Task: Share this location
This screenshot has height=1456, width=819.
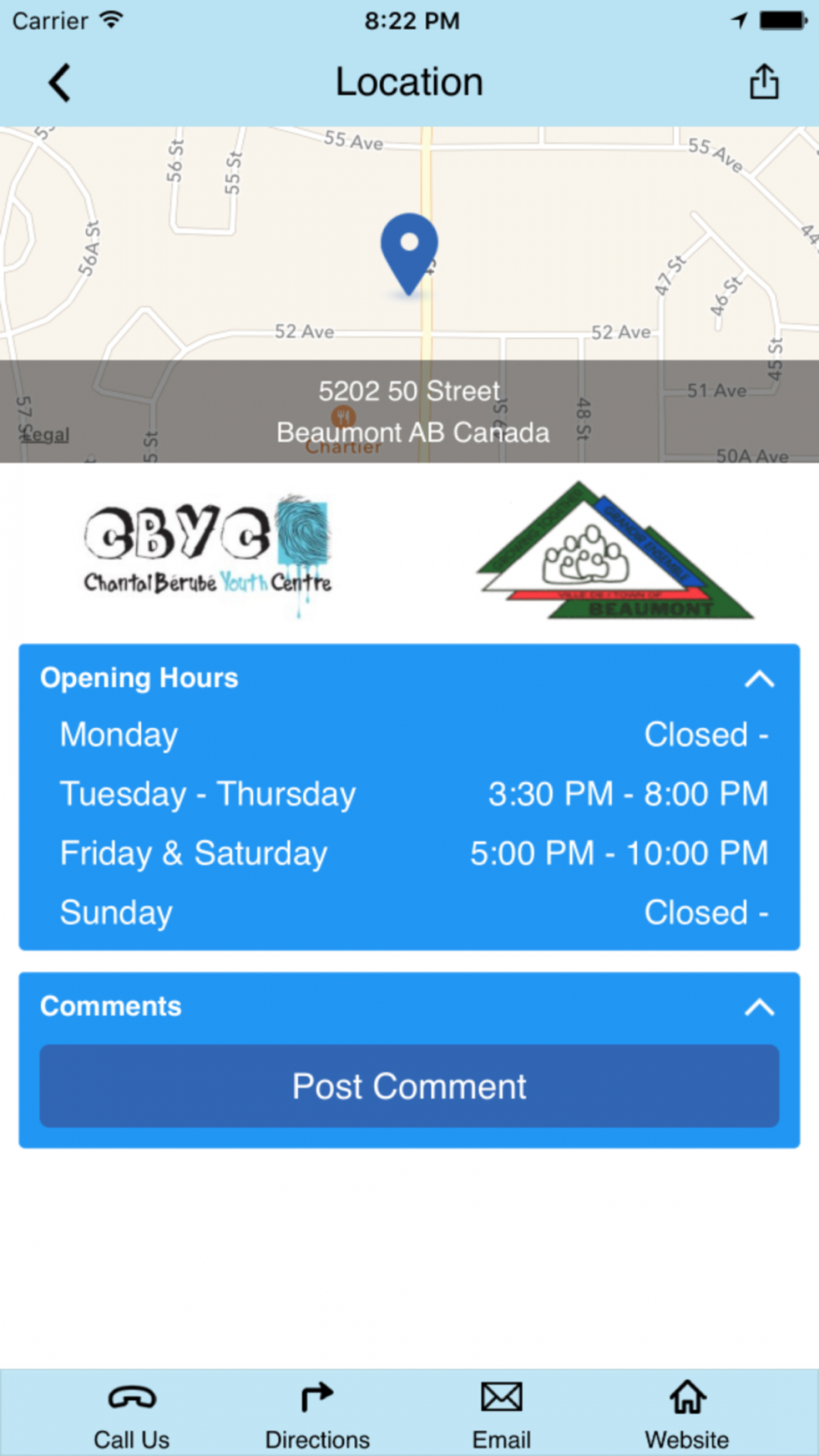Action: click(x=763, y=82)
